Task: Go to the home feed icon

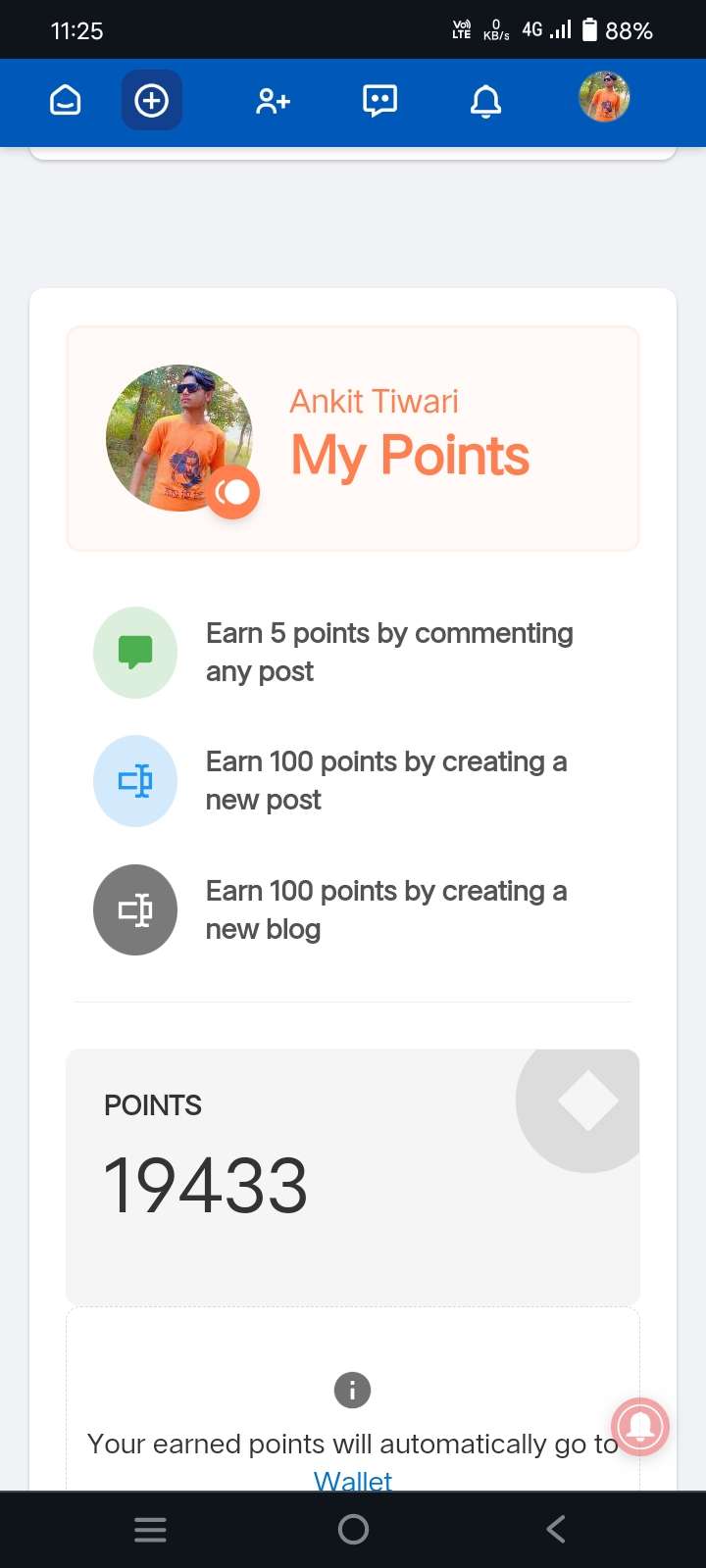Action: pyautogui.click(x=65, y=100)
